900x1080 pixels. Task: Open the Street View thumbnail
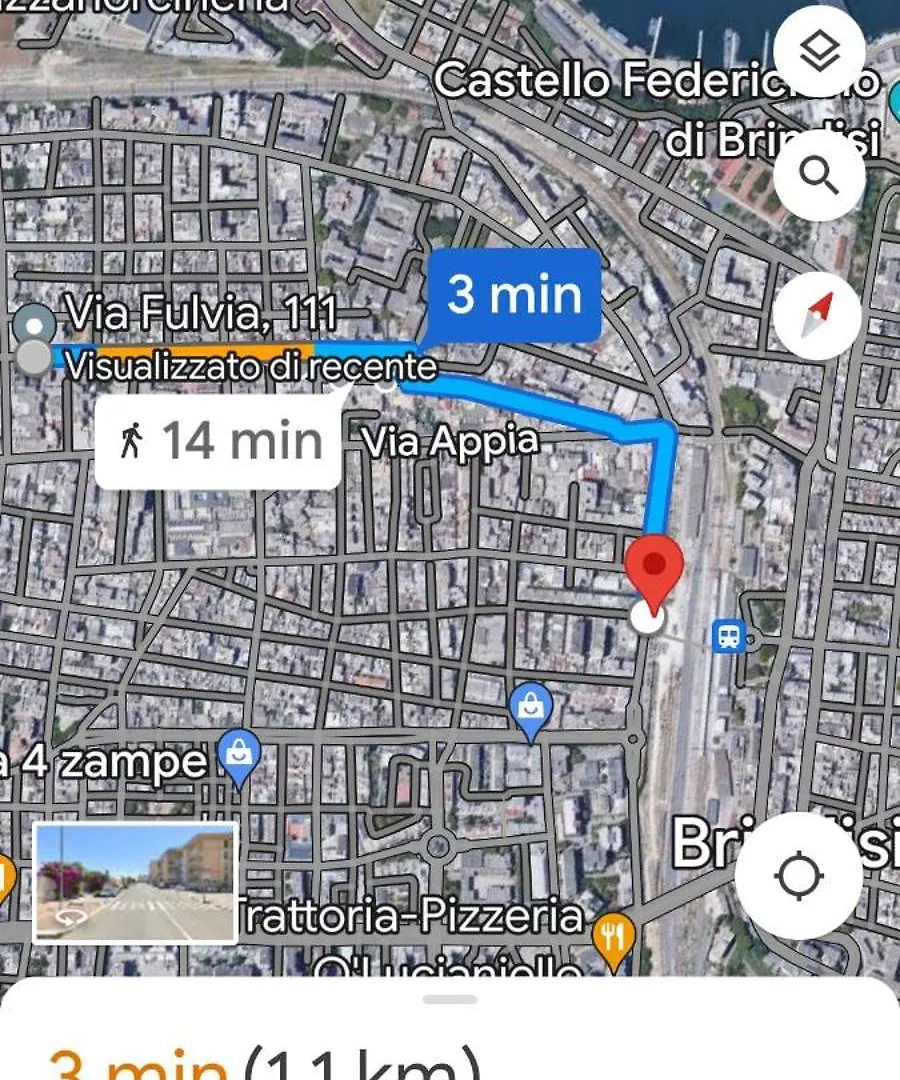click(x=136, y=882)
